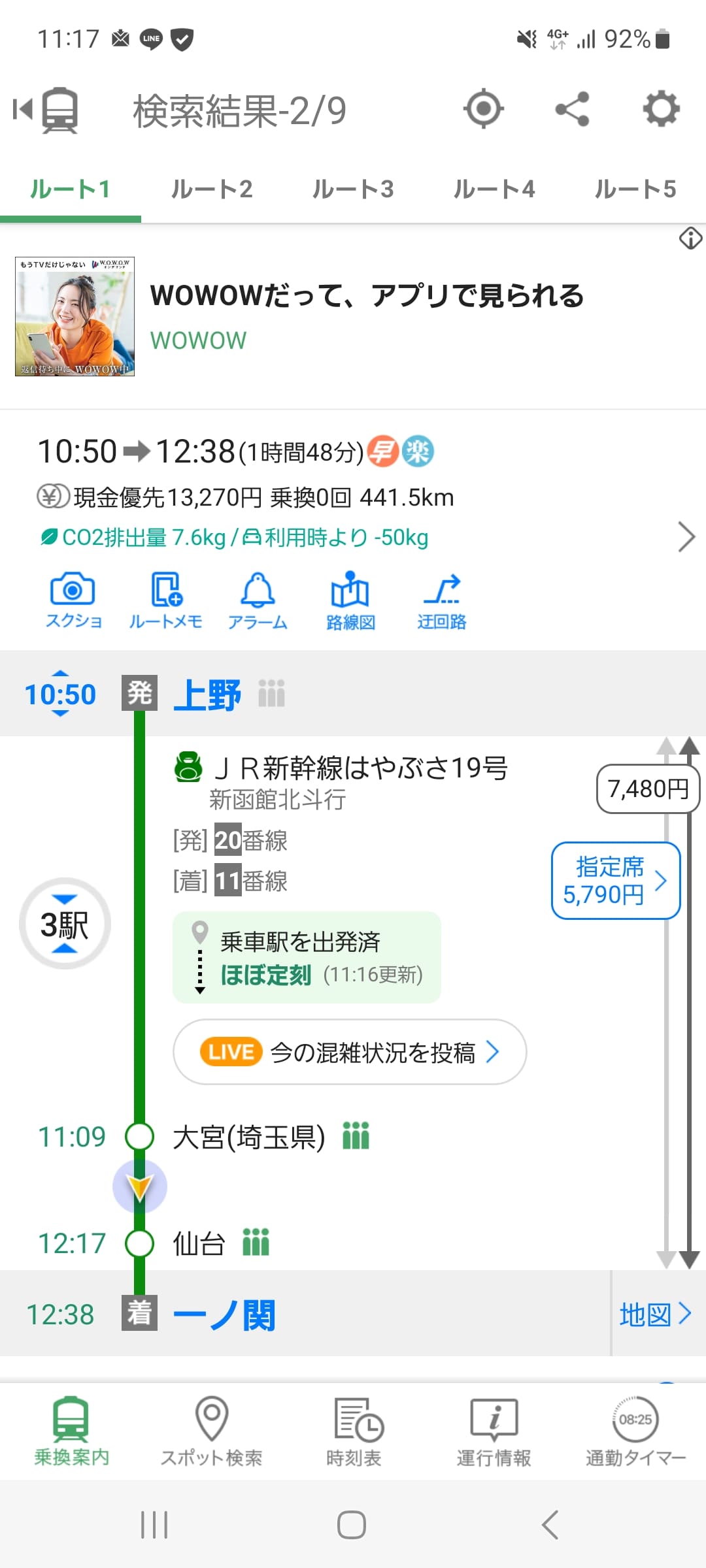Viewport: 706px width, 1568px height.
Task: Switch to the ルート3 tab
Action: point(352,189)
